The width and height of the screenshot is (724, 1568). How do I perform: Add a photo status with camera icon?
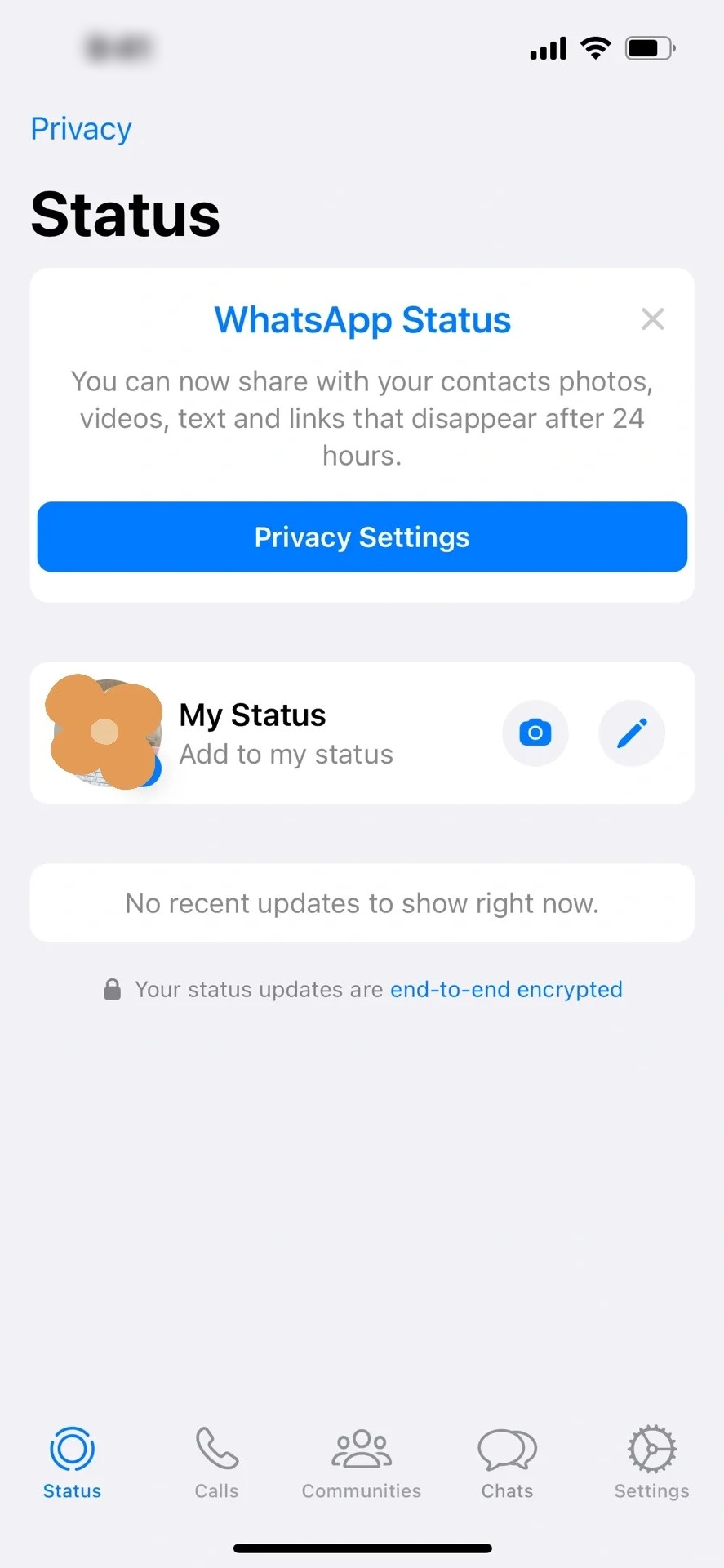535,733
